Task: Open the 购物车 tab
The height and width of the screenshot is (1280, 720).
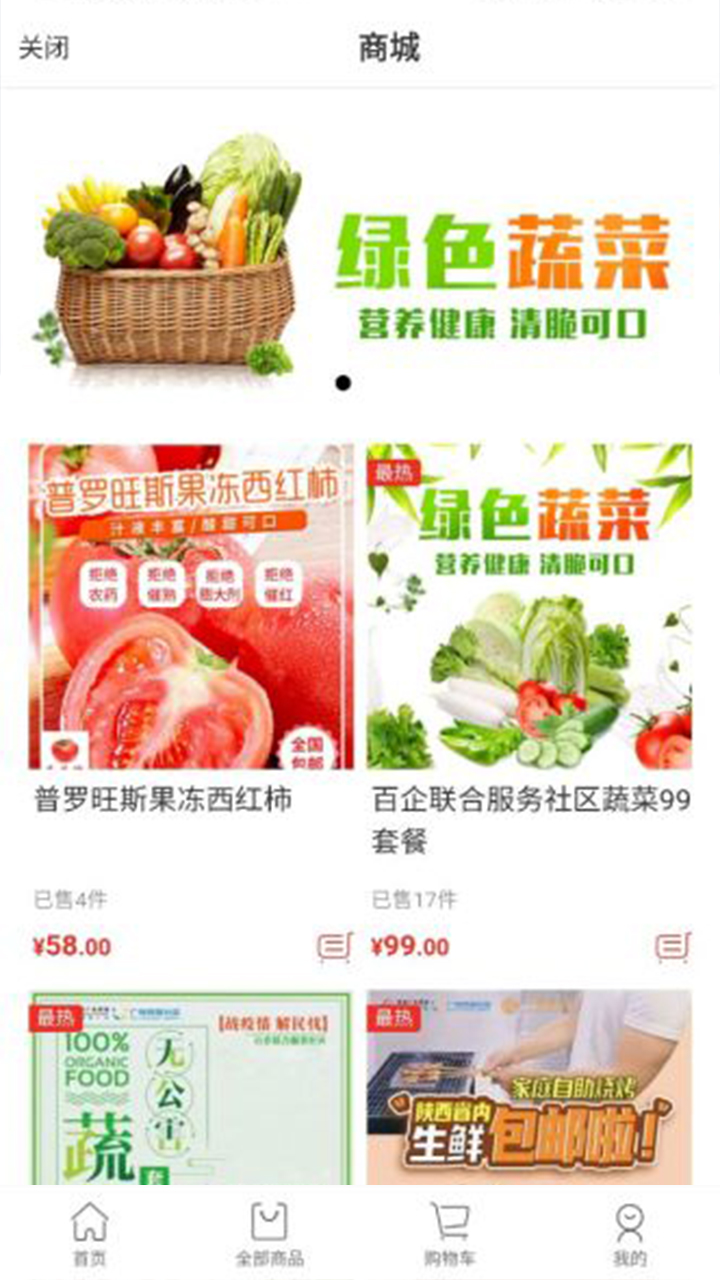Action: click(x=449, y=1233)
